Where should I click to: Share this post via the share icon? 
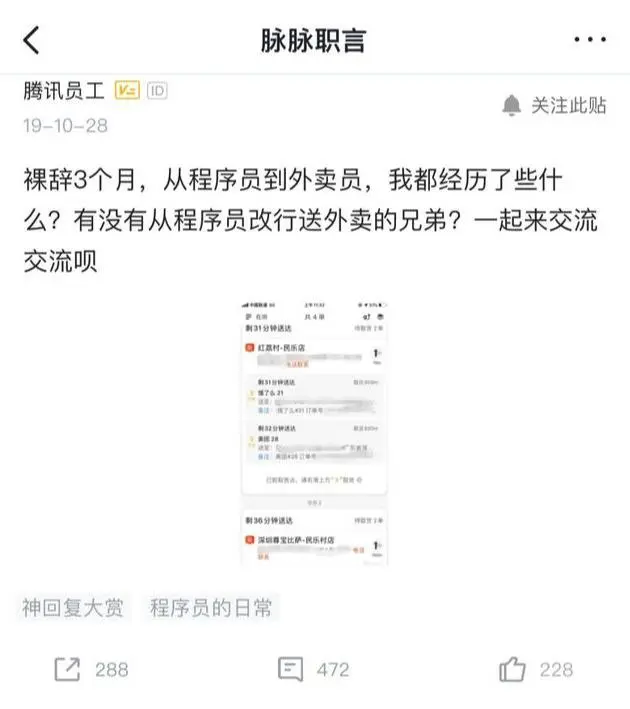pos(68,669)
